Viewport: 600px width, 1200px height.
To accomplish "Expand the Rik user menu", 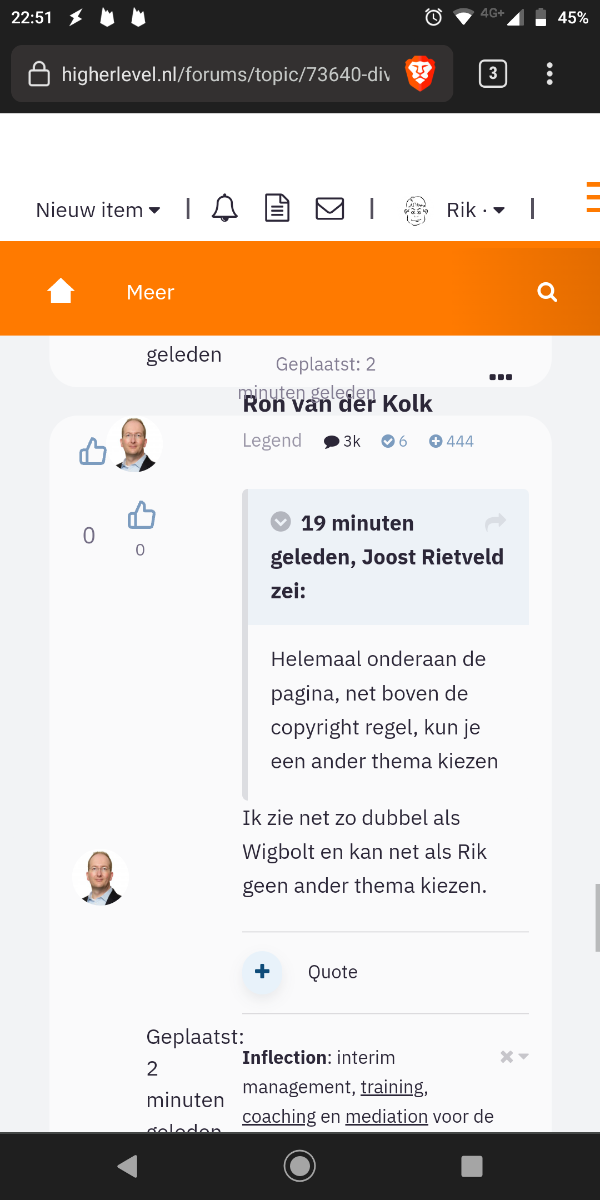I will 454,210.
